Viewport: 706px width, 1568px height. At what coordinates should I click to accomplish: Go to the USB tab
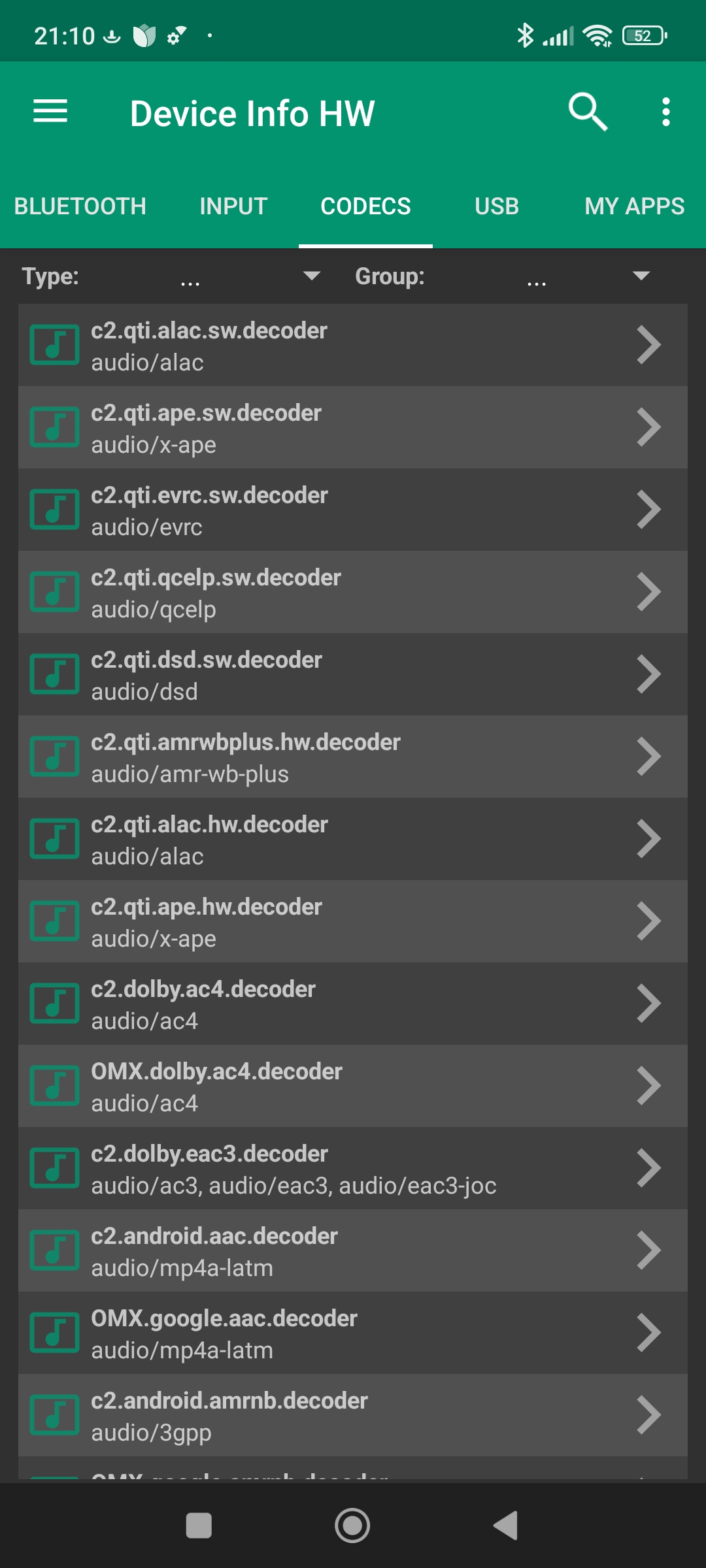point(497,206)
